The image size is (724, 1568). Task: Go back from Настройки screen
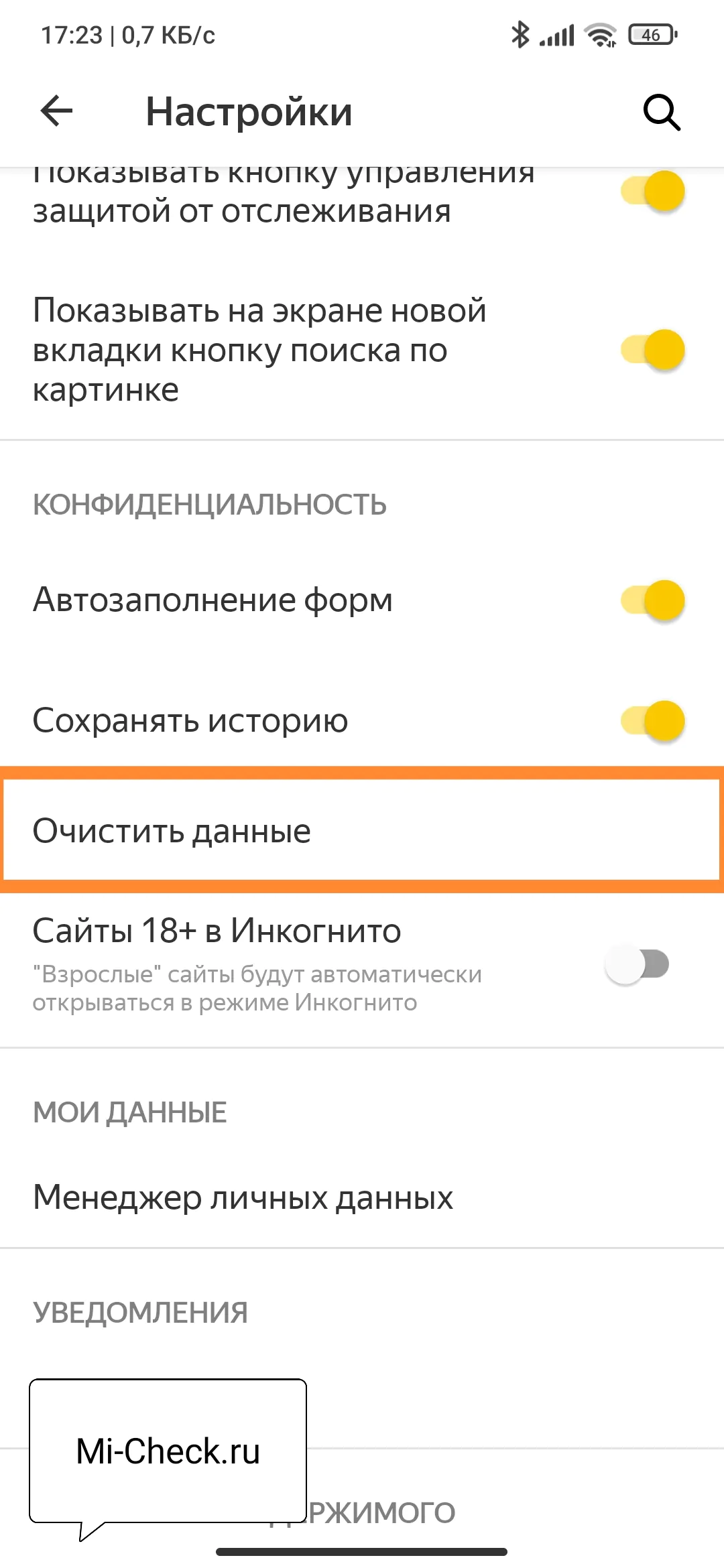tap(57, 111)
